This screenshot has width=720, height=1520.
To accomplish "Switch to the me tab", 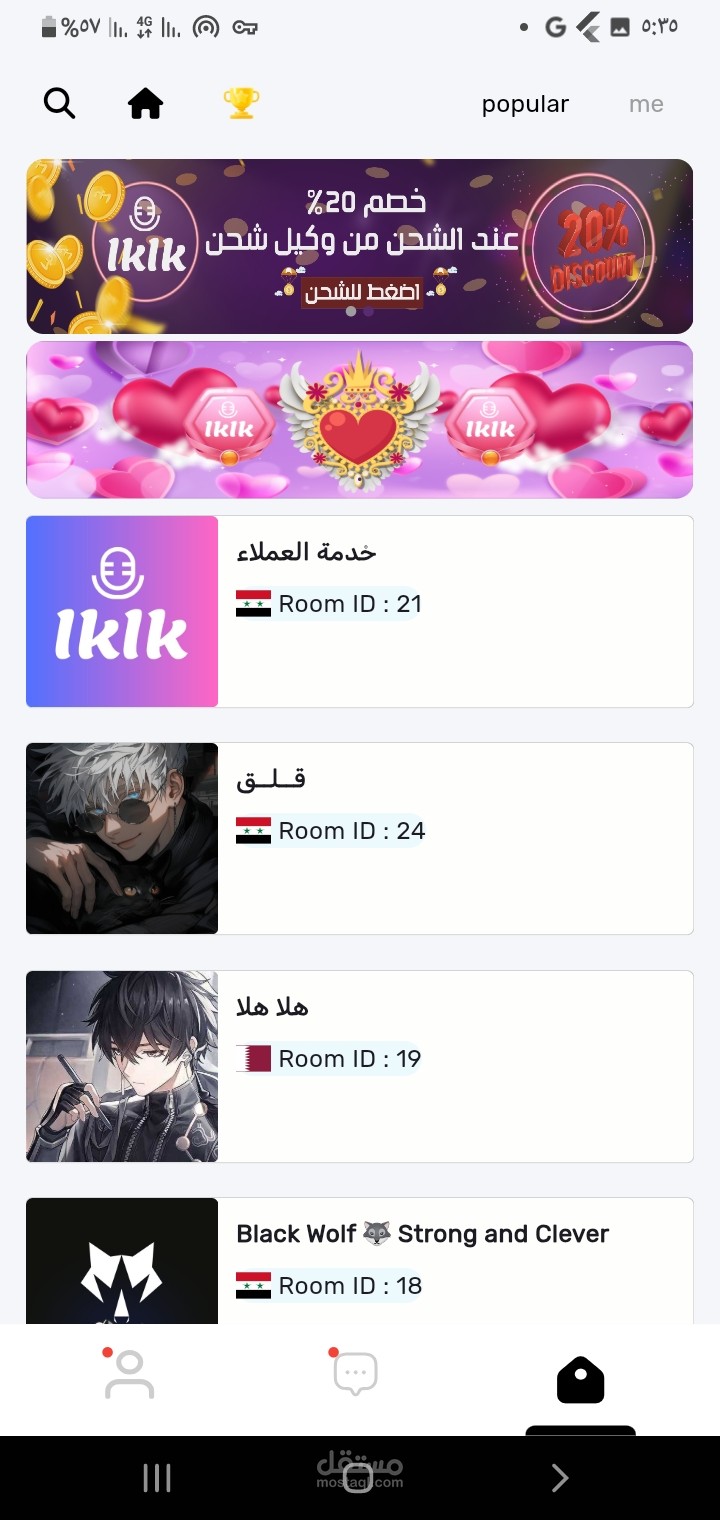I will coord(646,104).
